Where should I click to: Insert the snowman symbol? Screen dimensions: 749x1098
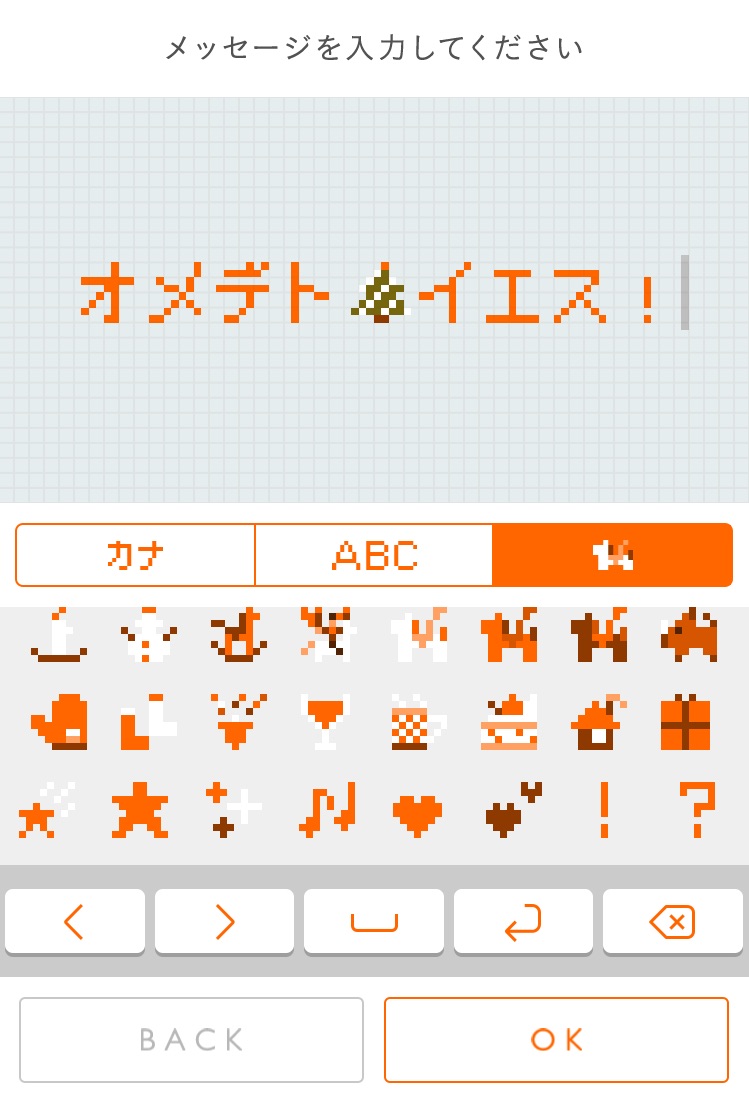[148, 634]
